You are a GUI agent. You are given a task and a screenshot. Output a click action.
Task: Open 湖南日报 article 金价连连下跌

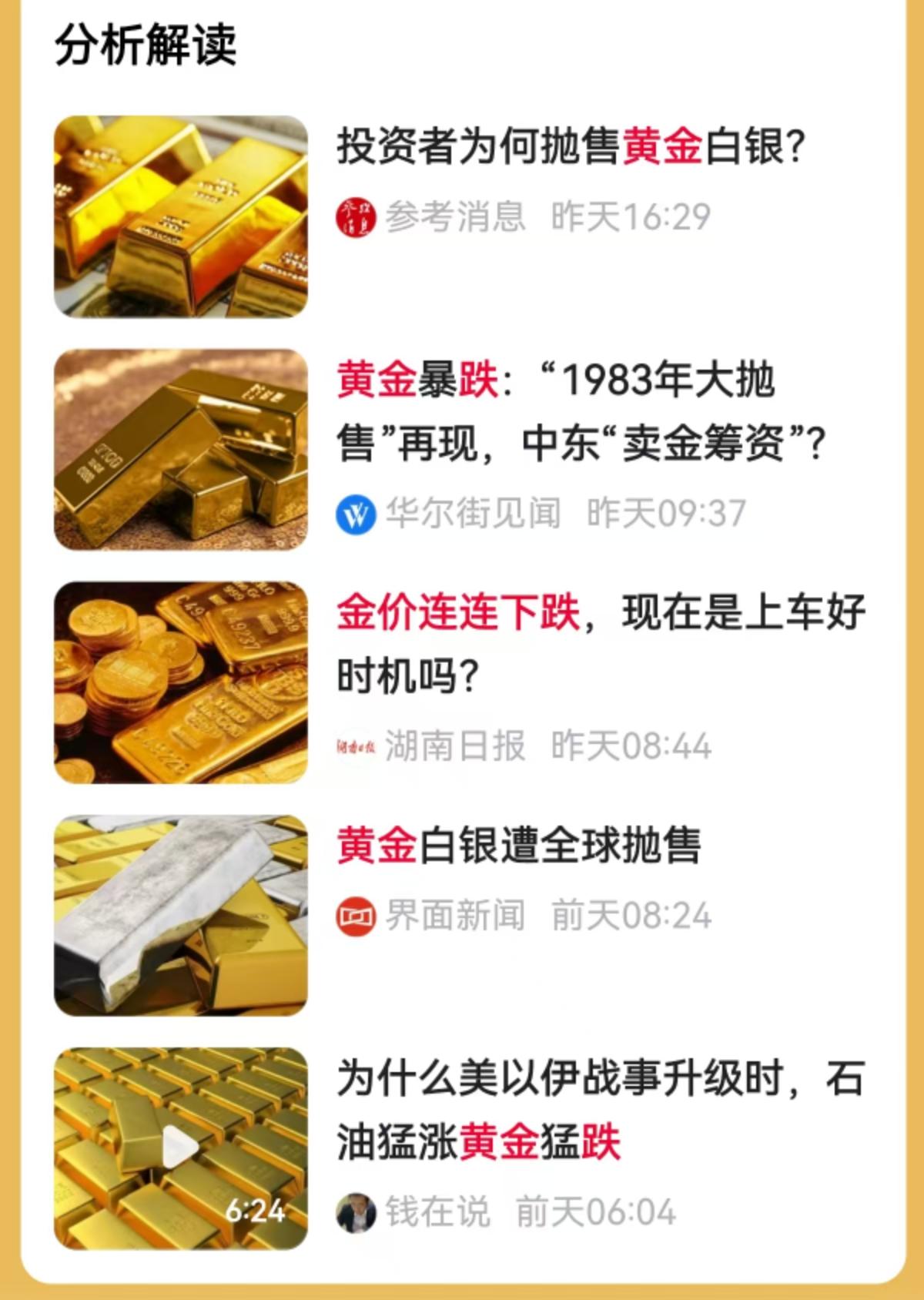[601, 644]
